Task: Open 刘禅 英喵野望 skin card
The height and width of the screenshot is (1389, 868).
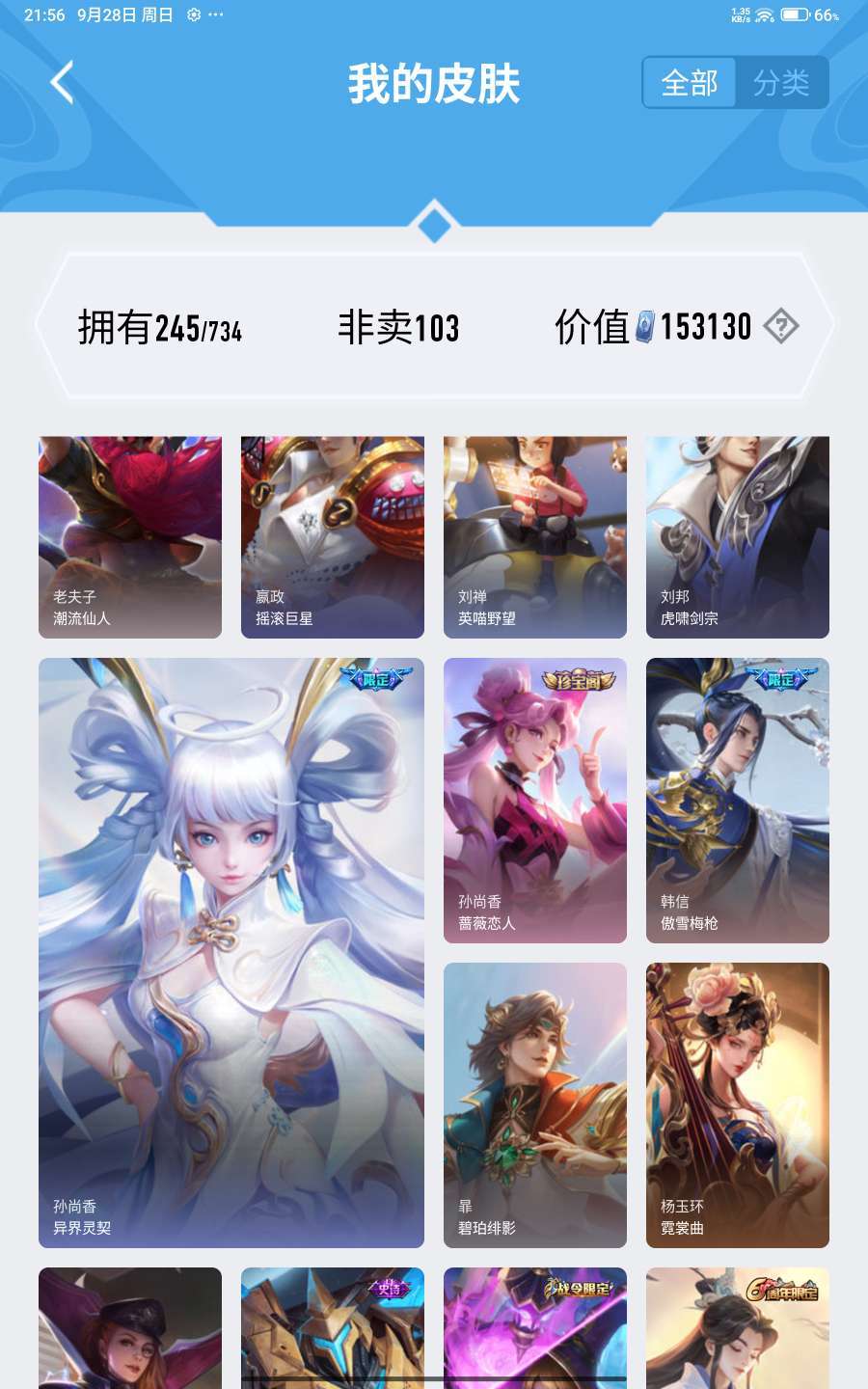Action: click(x=535, y=537)
